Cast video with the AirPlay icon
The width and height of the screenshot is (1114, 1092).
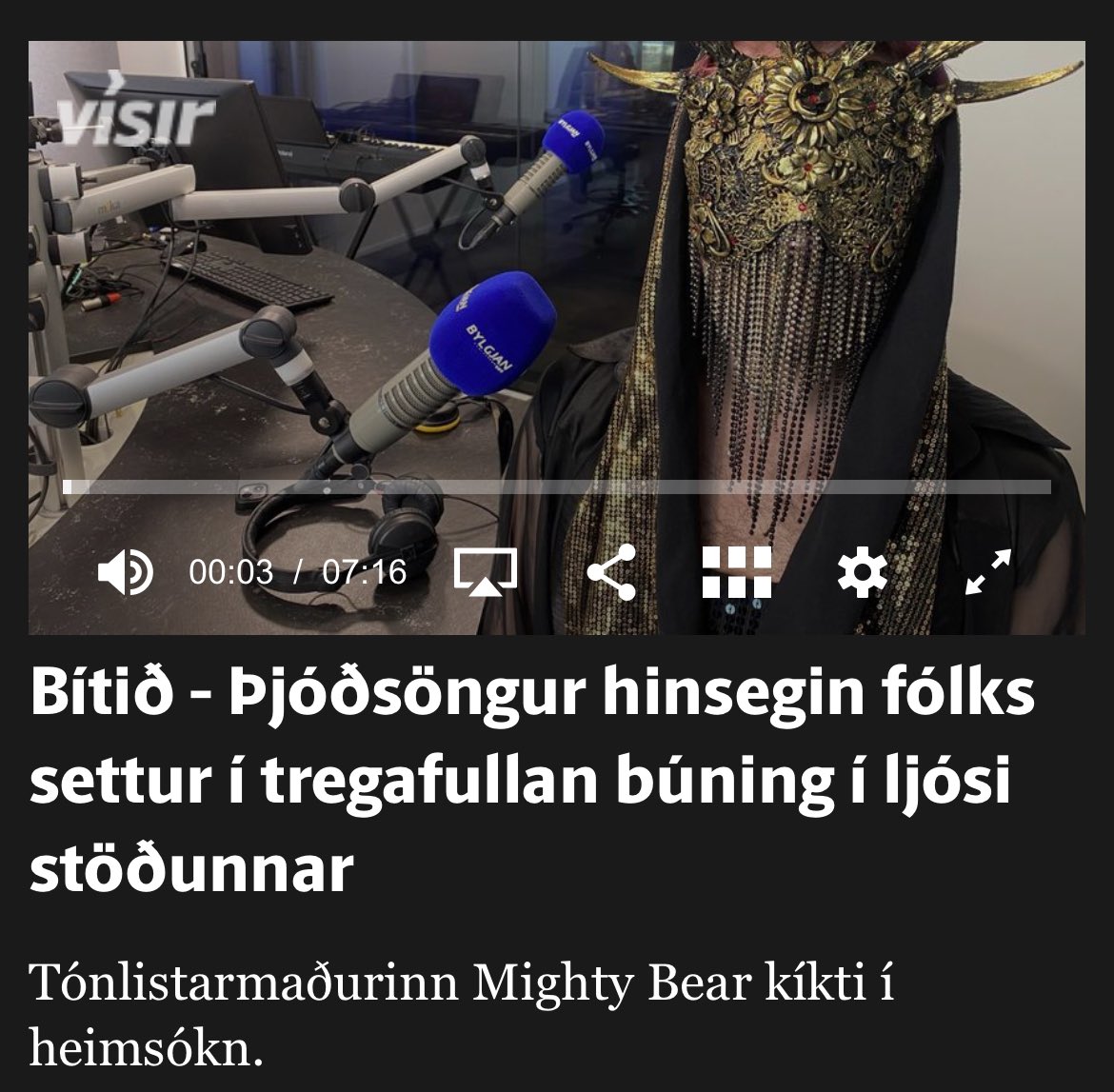pos(486,571)
